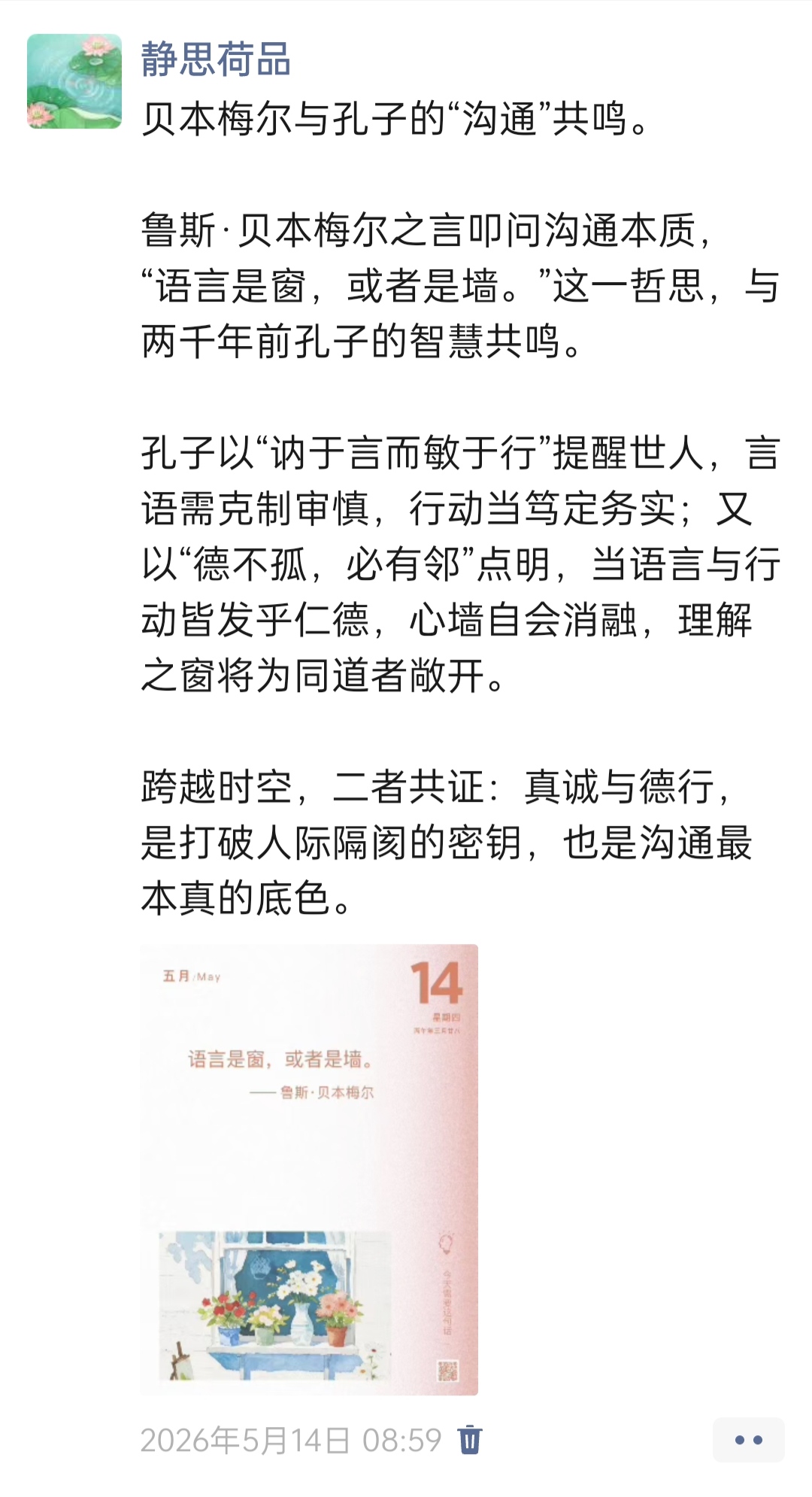This screenshot has width=812, height=1497.
Task: View the May 14 calendar quote image
Action: coord(309,1170)
